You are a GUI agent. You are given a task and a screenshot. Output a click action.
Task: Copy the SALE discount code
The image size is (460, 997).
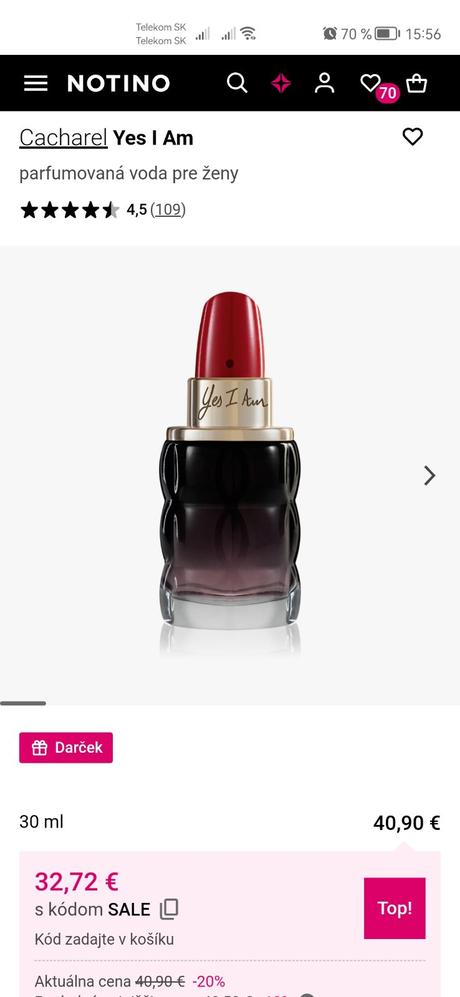(x=169, y=909)
